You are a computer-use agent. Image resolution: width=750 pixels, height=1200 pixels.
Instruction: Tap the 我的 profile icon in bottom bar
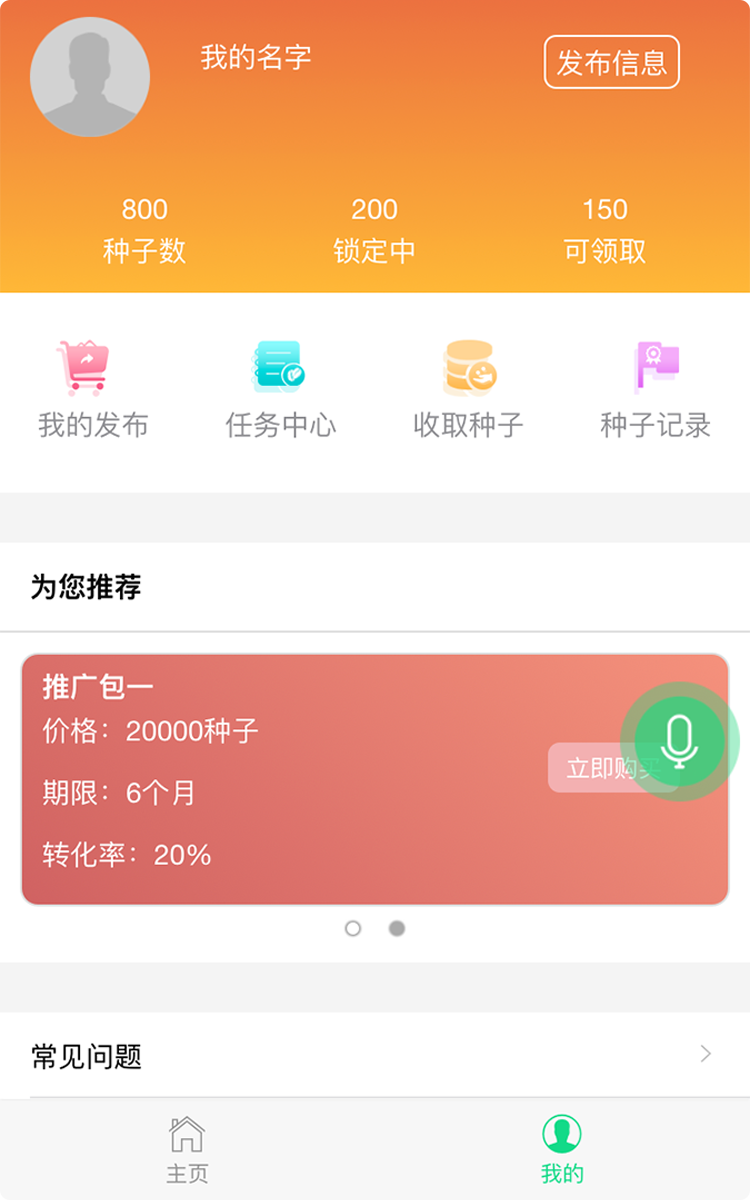tap(562, 1134)
